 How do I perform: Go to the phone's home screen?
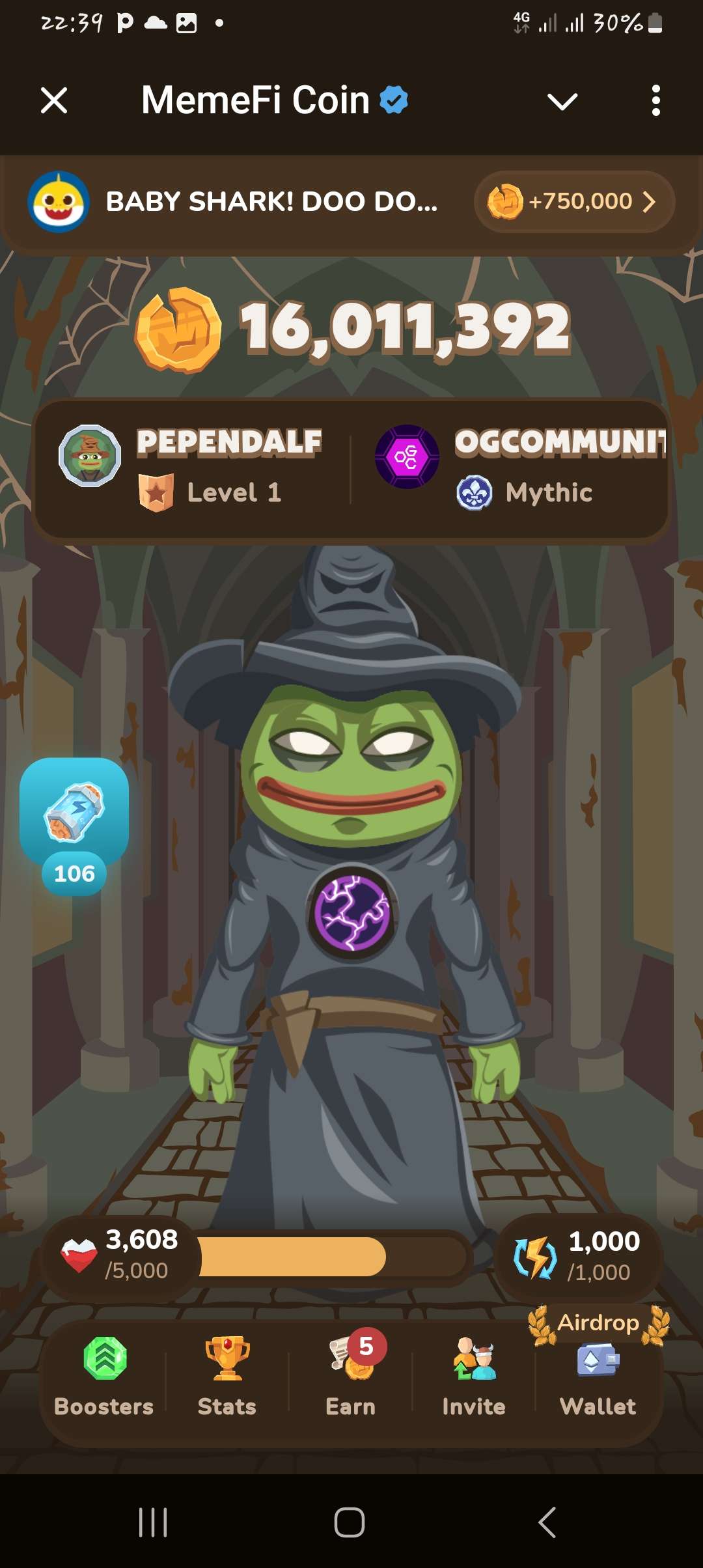pyautogui.click(x=350, y=1522)
